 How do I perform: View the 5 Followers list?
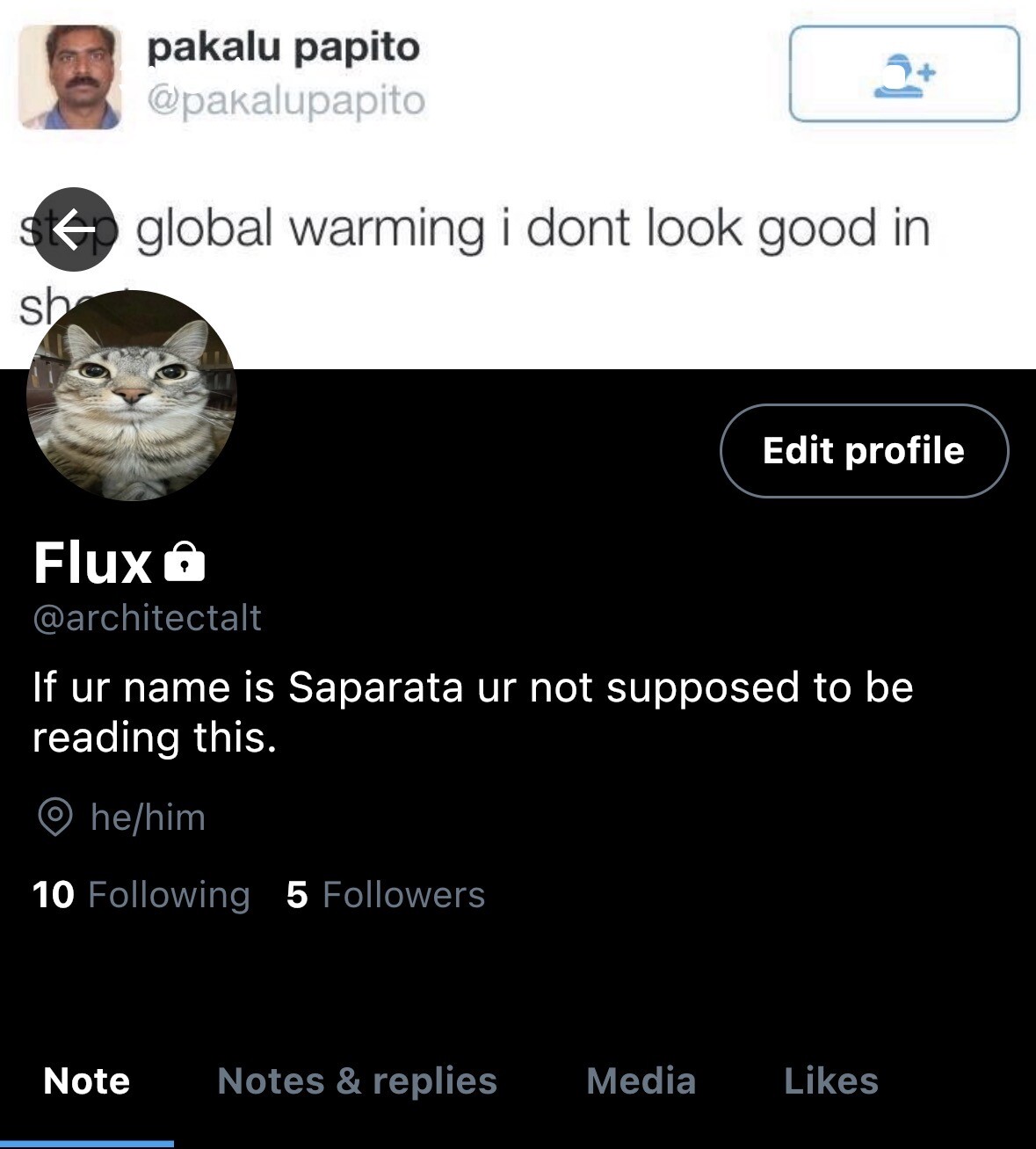pos(385,895)
